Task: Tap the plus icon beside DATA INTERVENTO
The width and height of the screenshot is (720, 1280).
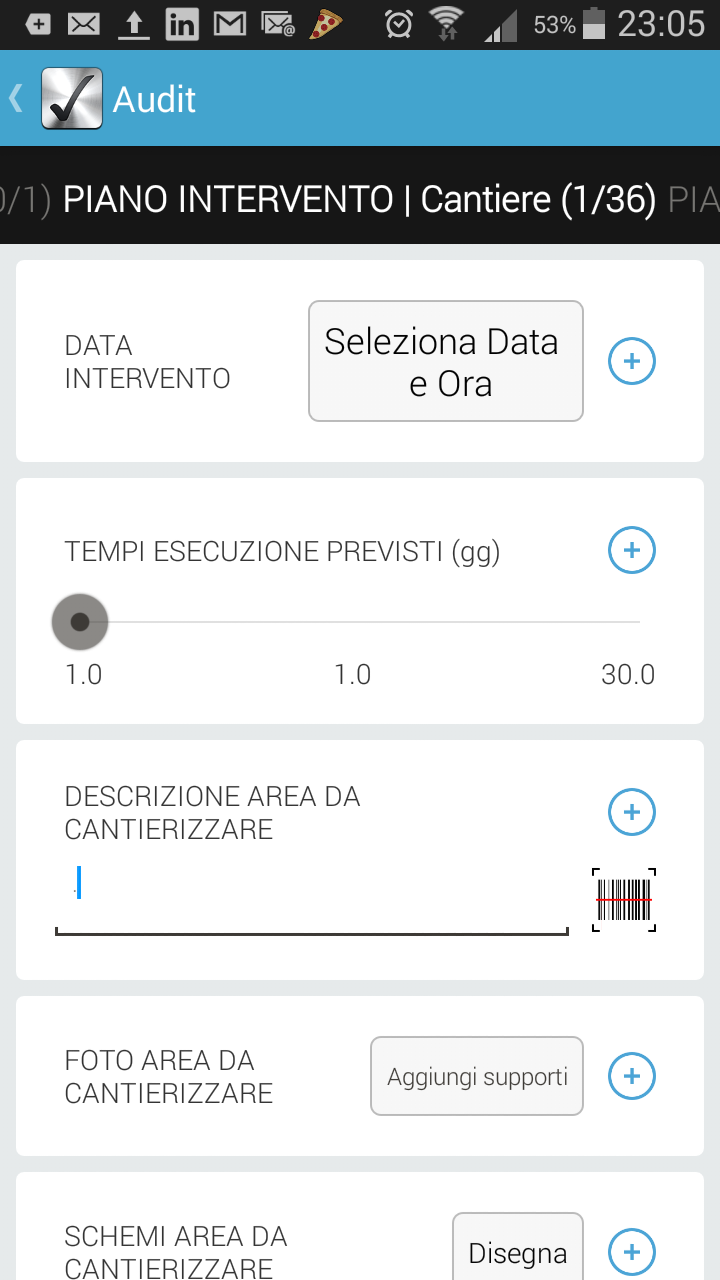Action: pyautogui.click(x=632, y=361)
